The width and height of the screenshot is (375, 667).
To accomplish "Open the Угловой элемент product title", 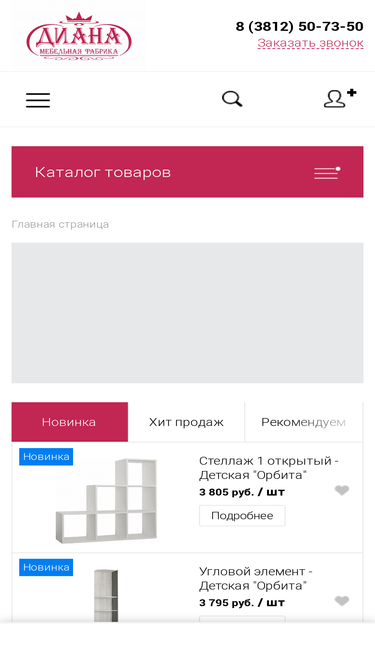I will point(256,578).
